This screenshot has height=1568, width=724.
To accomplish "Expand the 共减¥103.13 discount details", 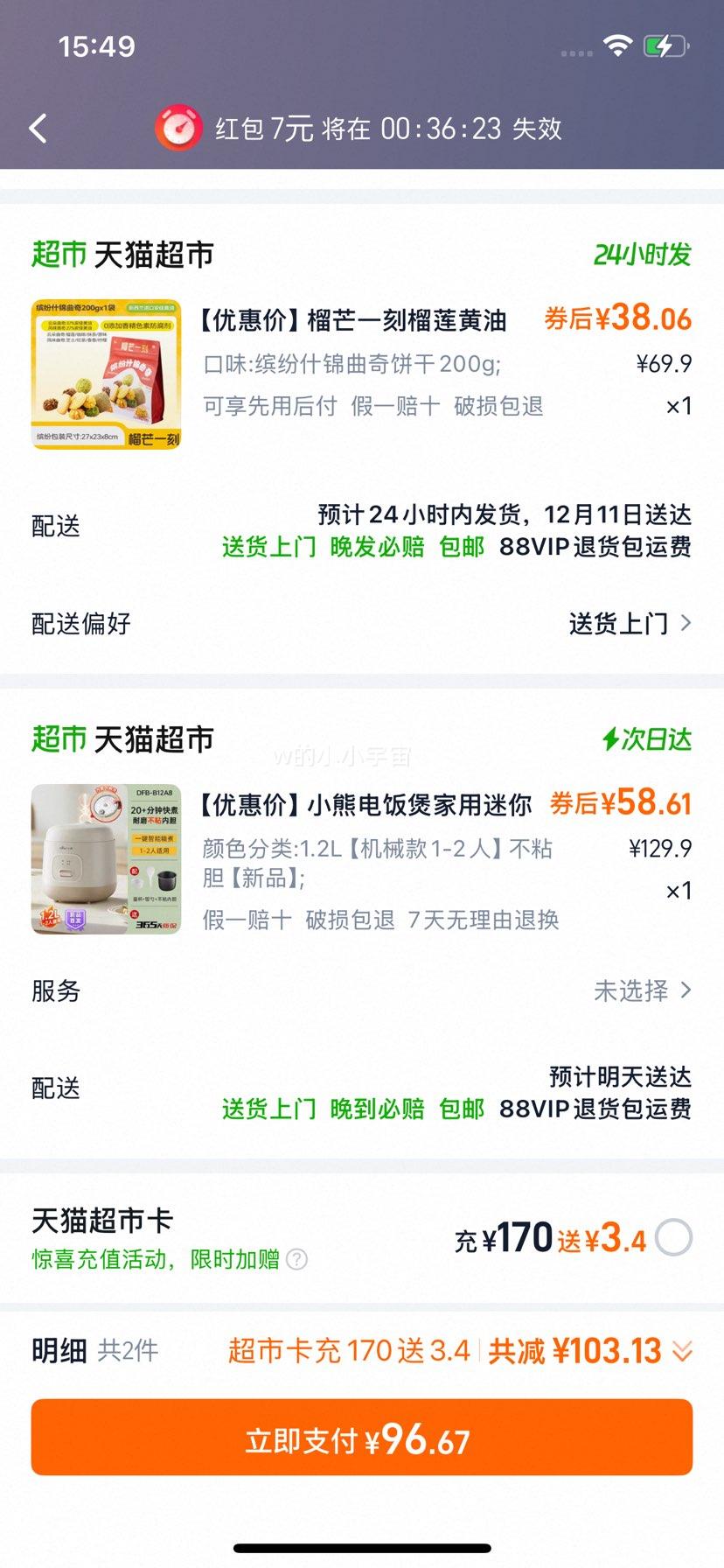I will [x=679, y=1351].
